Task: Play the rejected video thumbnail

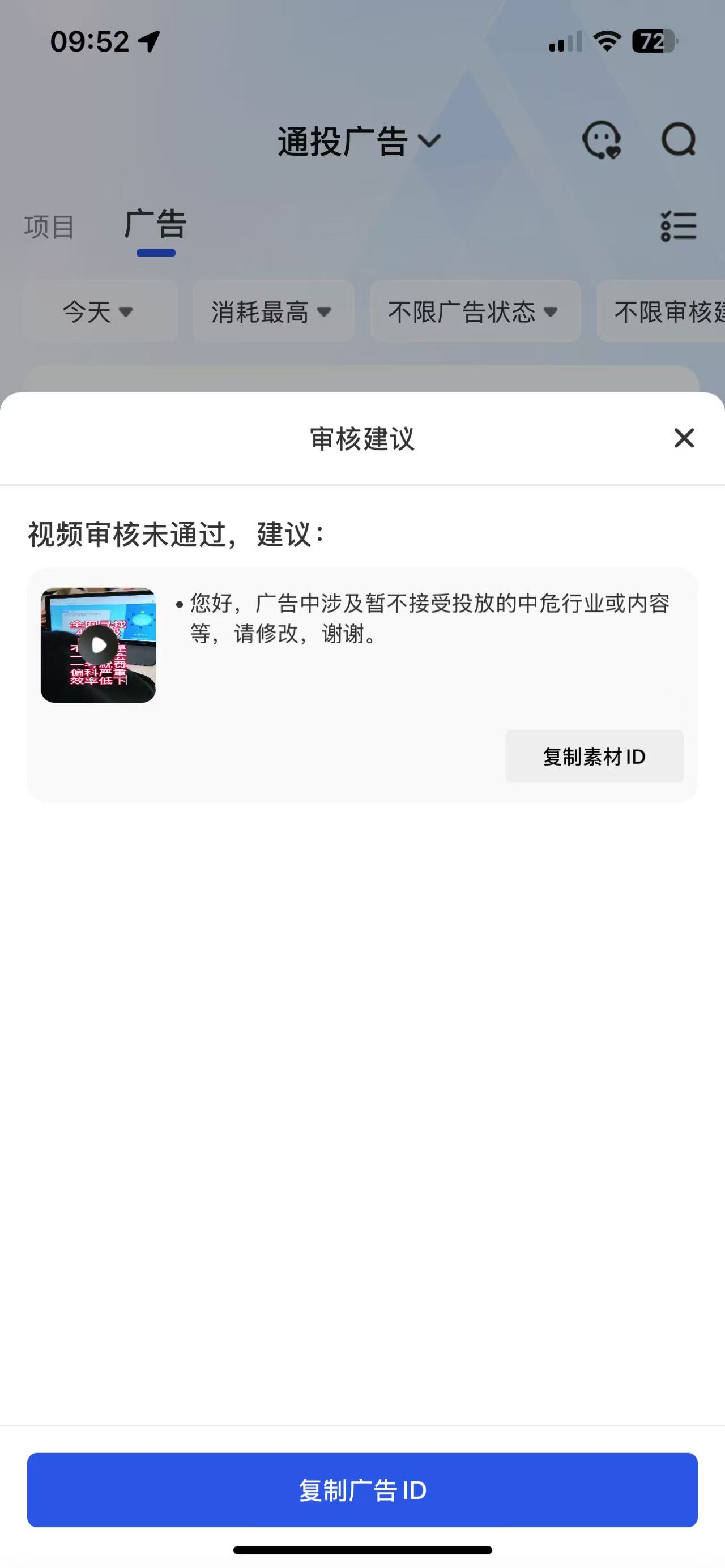Action: tap(98, 644)
